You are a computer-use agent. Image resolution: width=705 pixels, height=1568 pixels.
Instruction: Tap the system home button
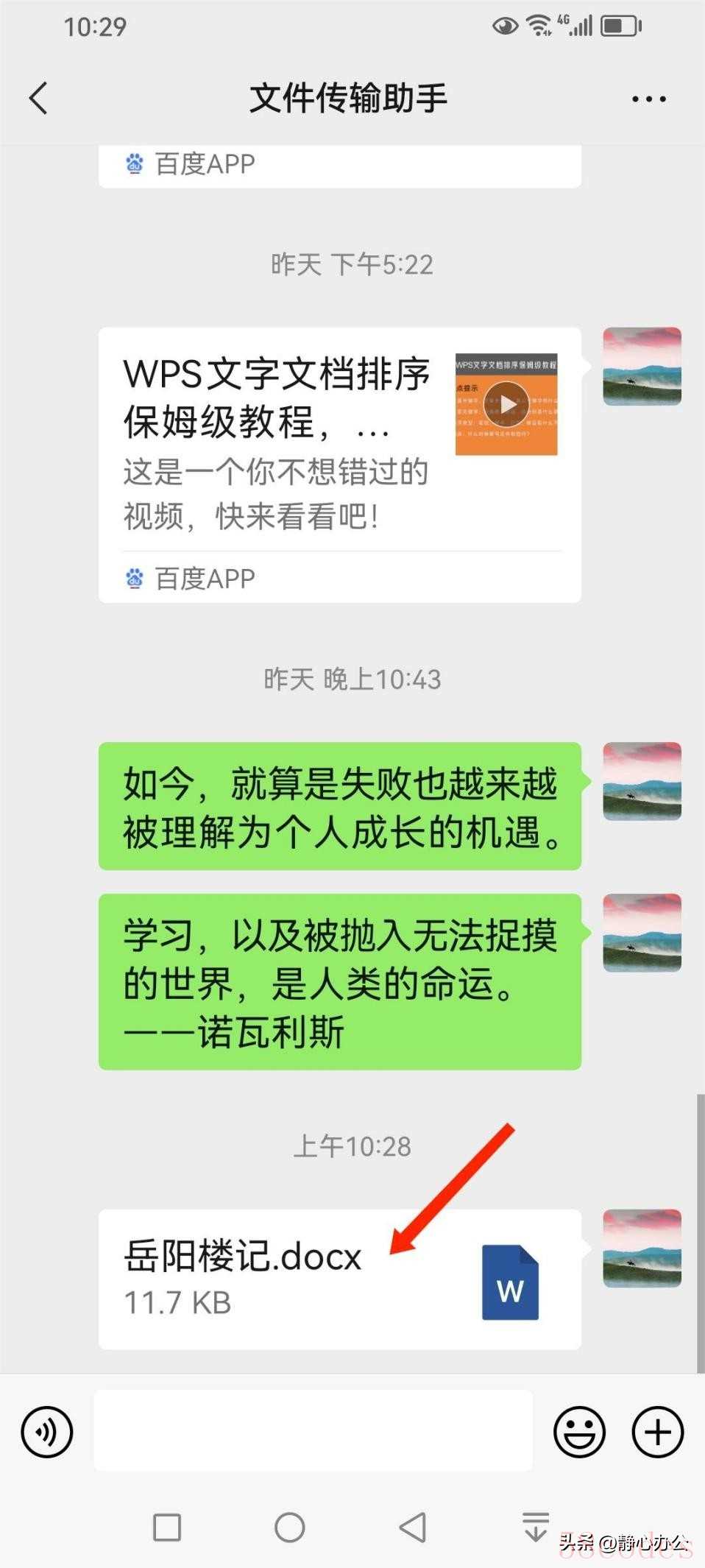point(289,1527)
